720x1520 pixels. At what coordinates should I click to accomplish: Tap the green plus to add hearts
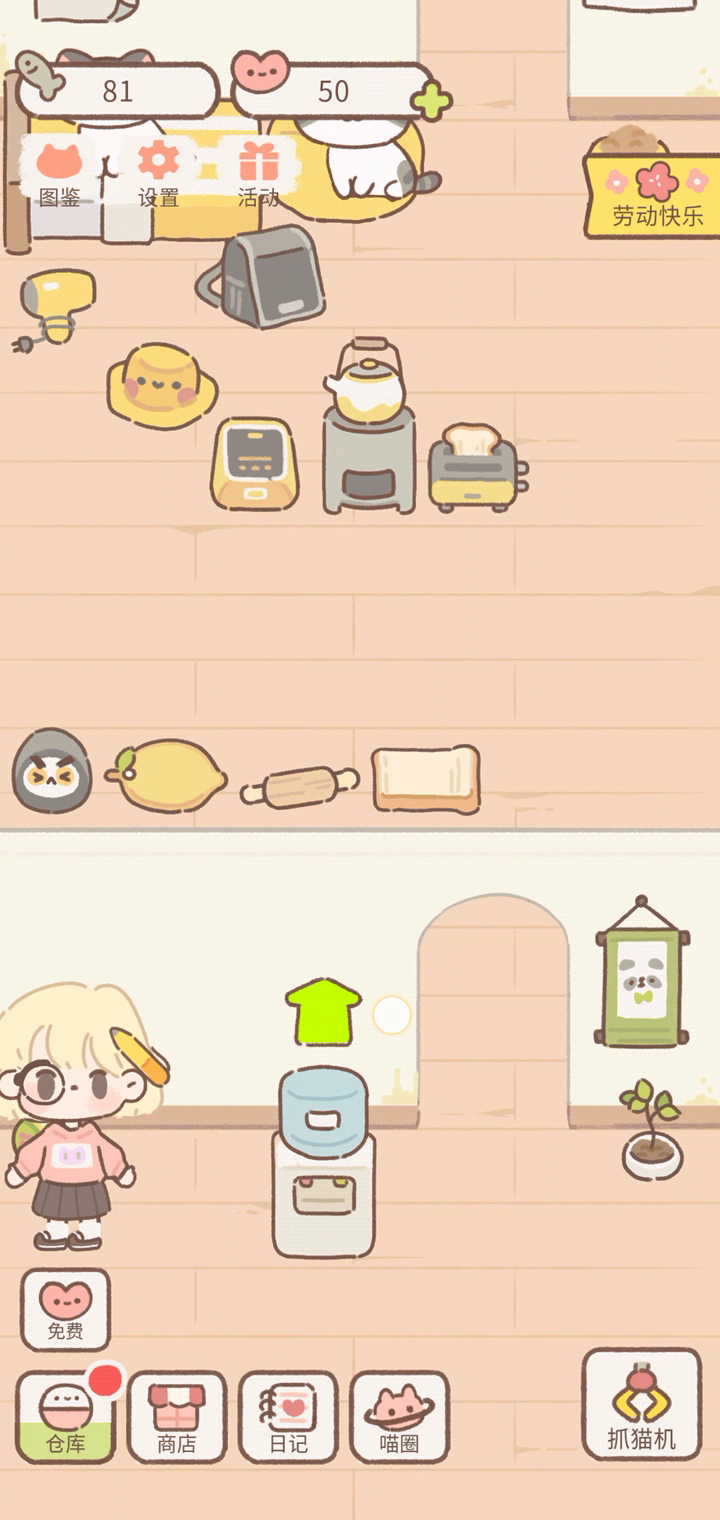tap(432, 101)
